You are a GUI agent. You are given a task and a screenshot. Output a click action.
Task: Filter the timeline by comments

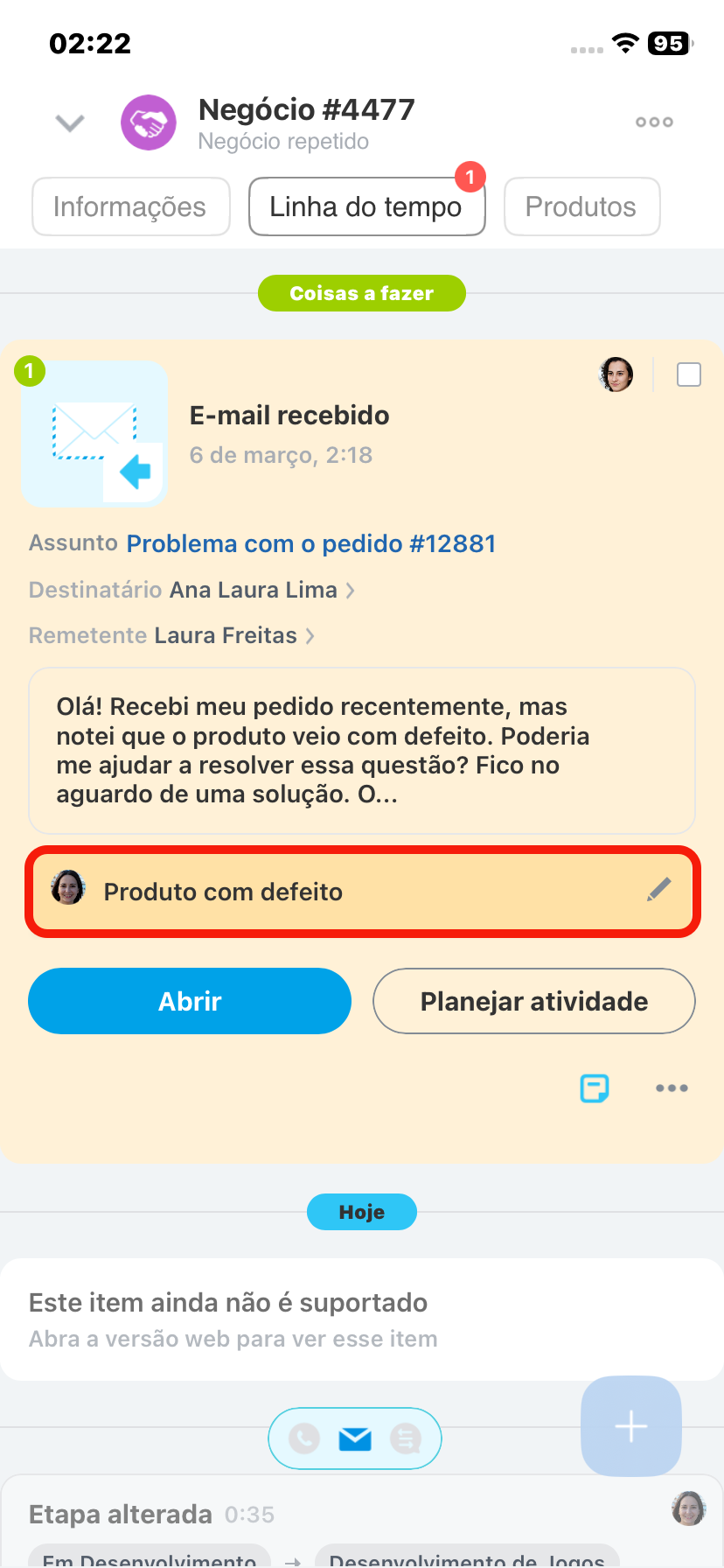pyautogui.click(x=406, y=1438)
